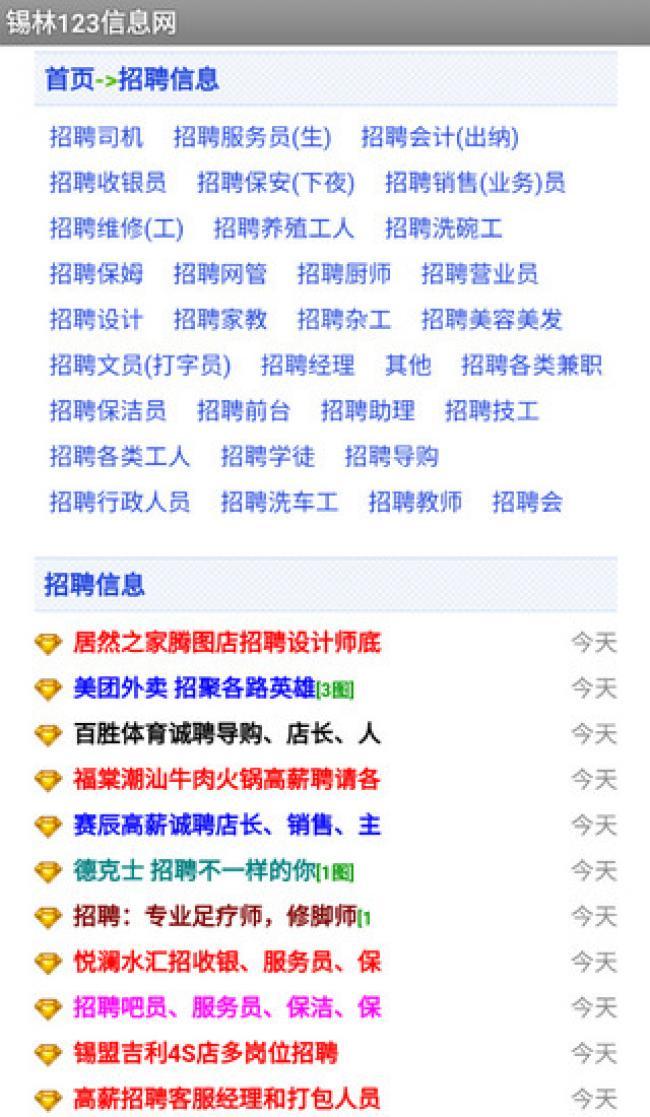View 招聘学徒 listings

coord(267,456)
